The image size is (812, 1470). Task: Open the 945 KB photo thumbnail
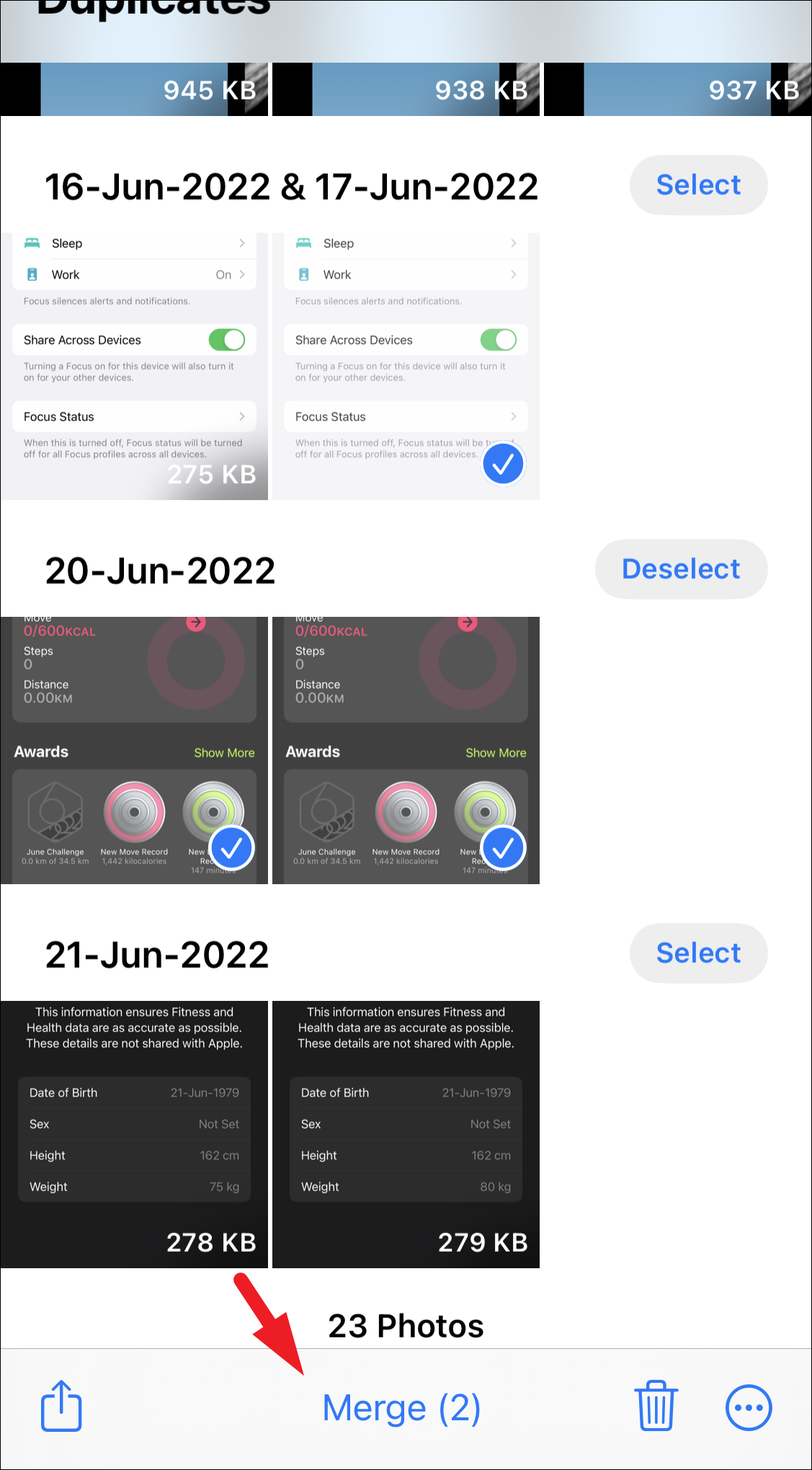point(134,89)
